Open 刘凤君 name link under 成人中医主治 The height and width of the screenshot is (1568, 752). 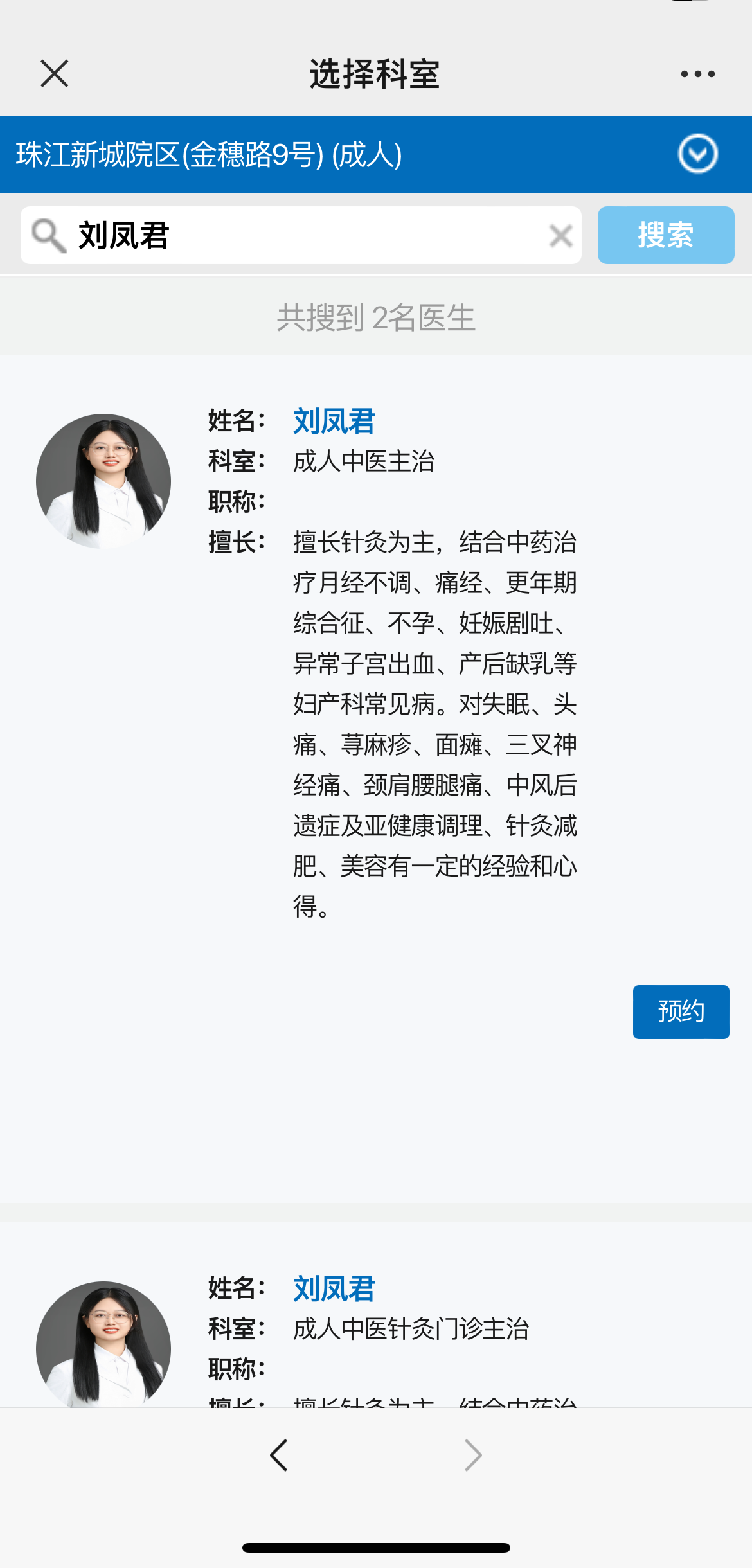click(334, 422)
